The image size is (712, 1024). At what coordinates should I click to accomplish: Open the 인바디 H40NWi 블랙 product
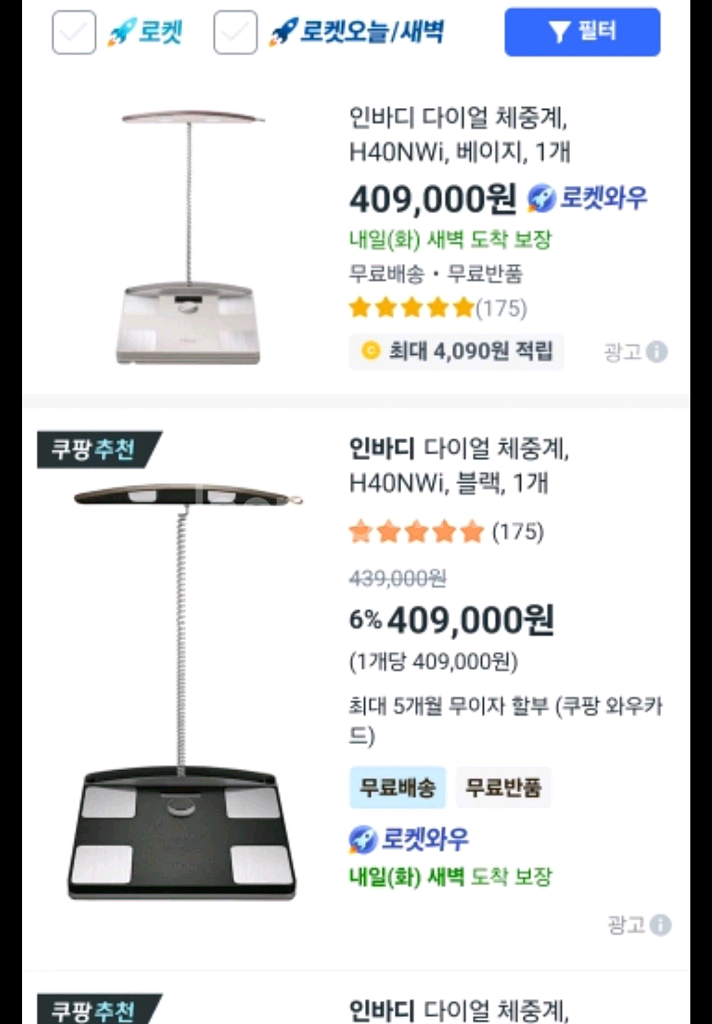tap(459, 466)
